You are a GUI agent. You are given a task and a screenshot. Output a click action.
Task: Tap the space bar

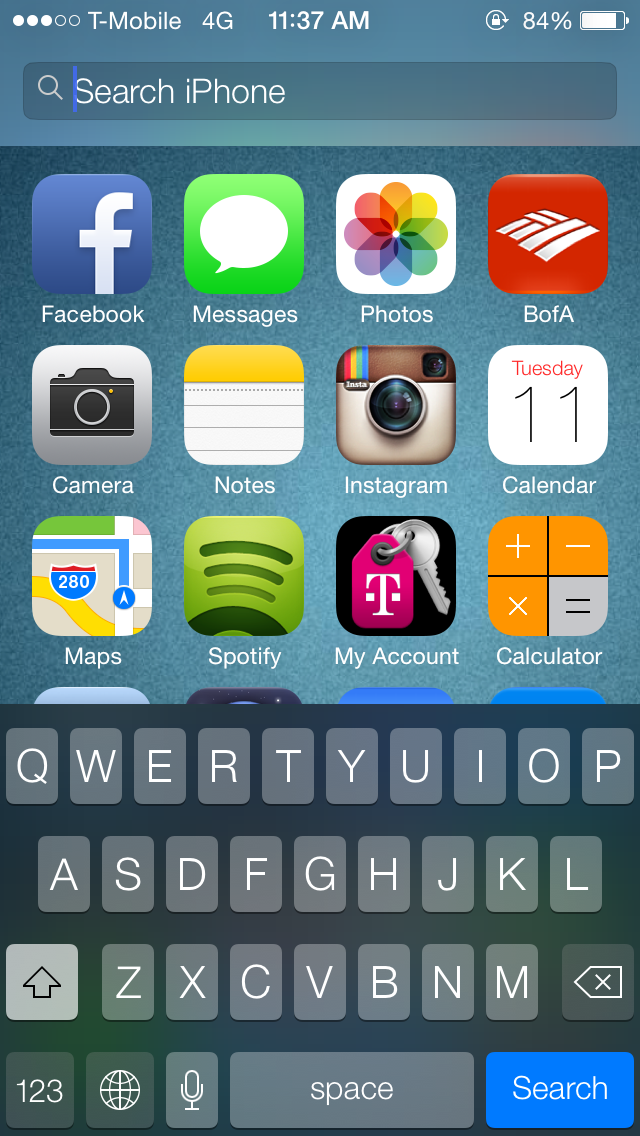click(x=352, y=1089)
